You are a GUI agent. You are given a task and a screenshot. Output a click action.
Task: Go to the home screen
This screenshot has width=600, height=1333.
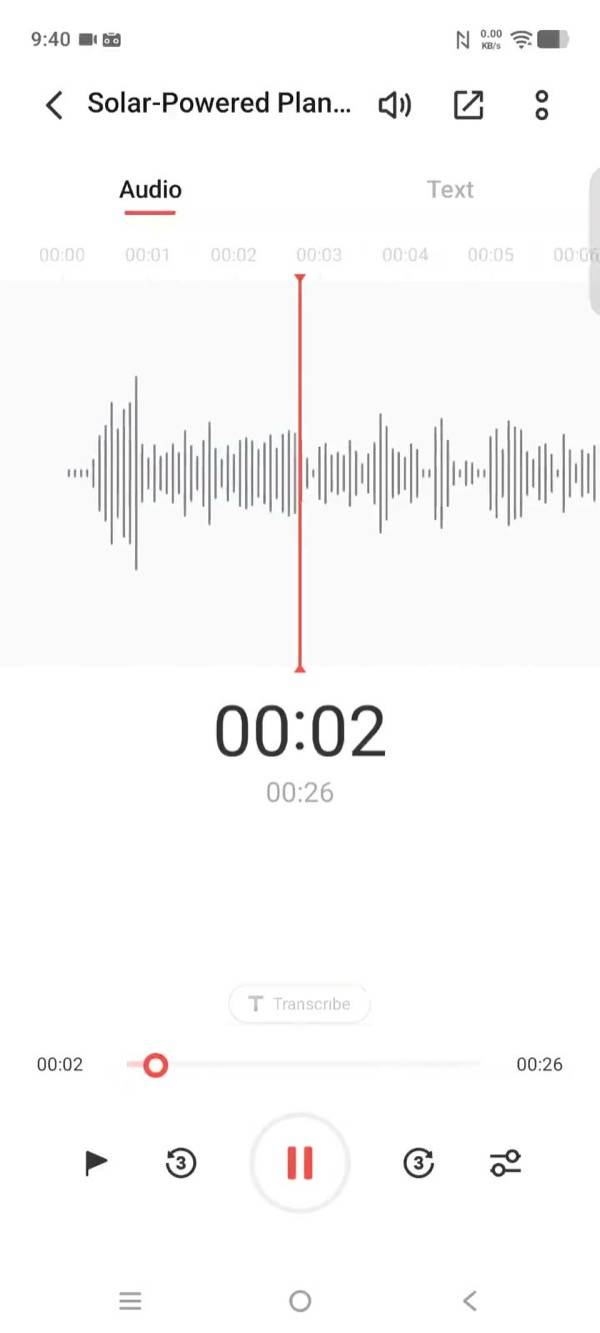pos(300,1300)
